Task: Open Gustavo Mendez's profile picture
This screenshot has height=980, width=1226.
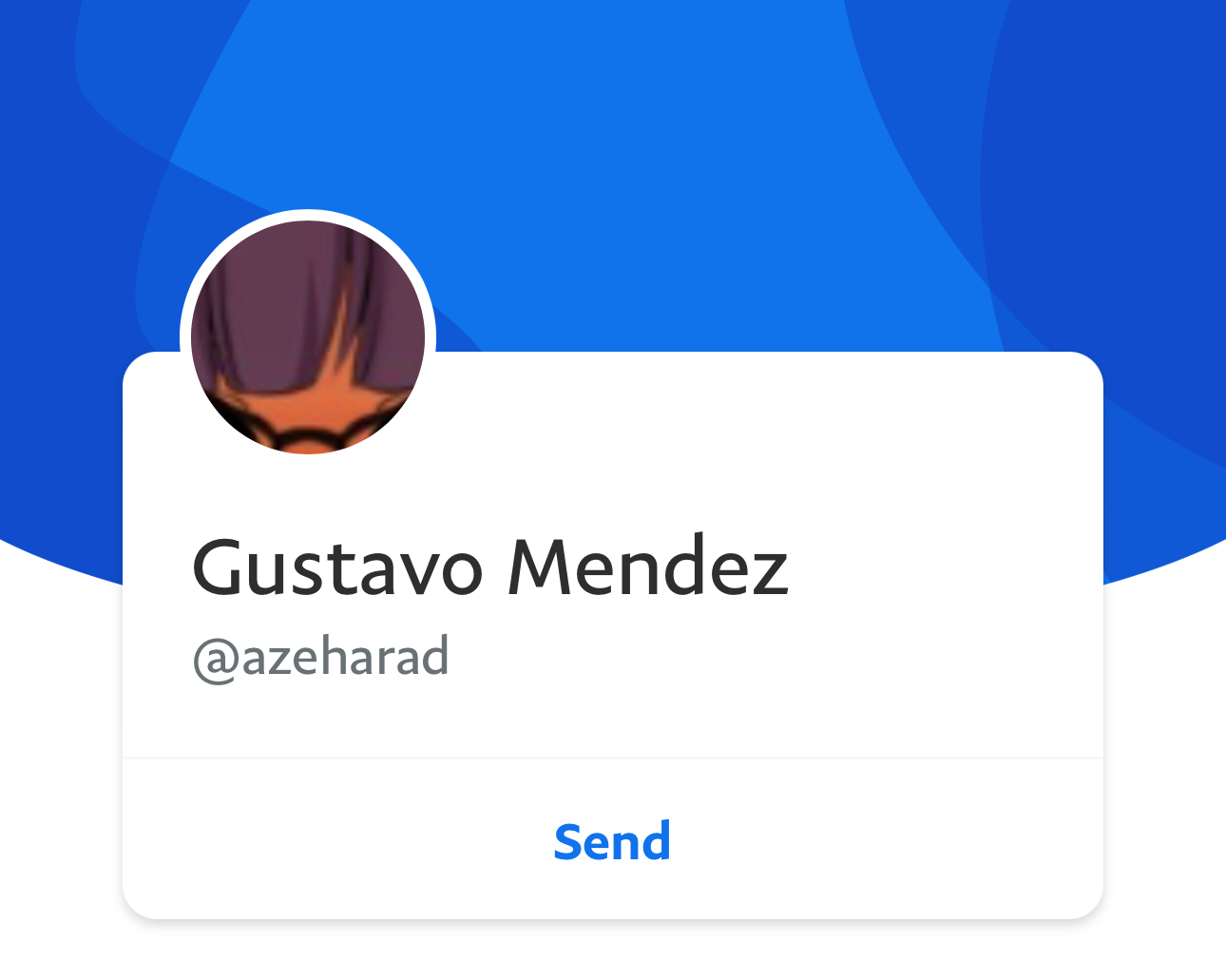Action: click(308, 336)
